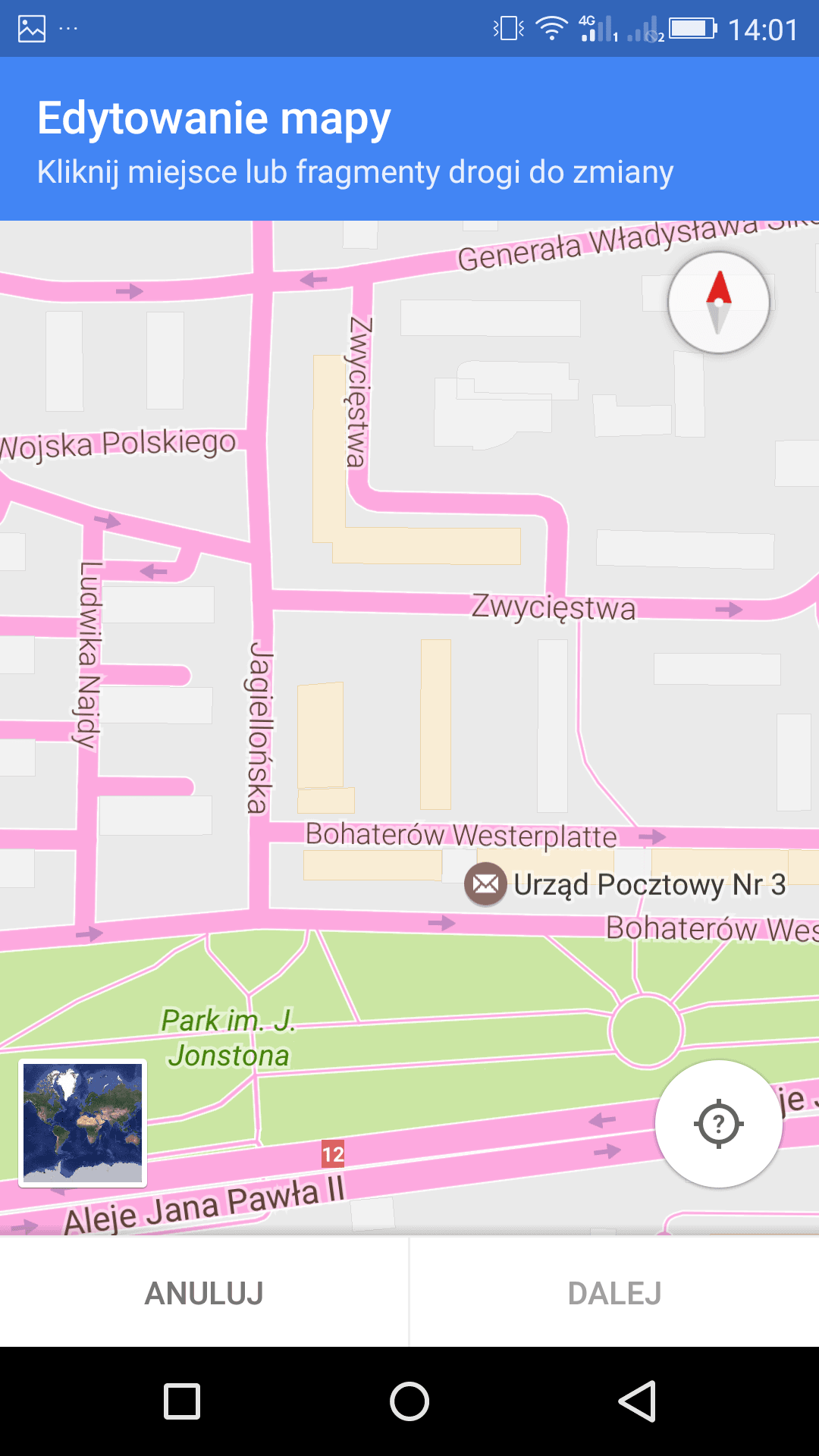Image resolution: width=819 pixels, height=1456 pixels.
Task: Tap the compass to reset map orientation
Action: click(718, 303)
